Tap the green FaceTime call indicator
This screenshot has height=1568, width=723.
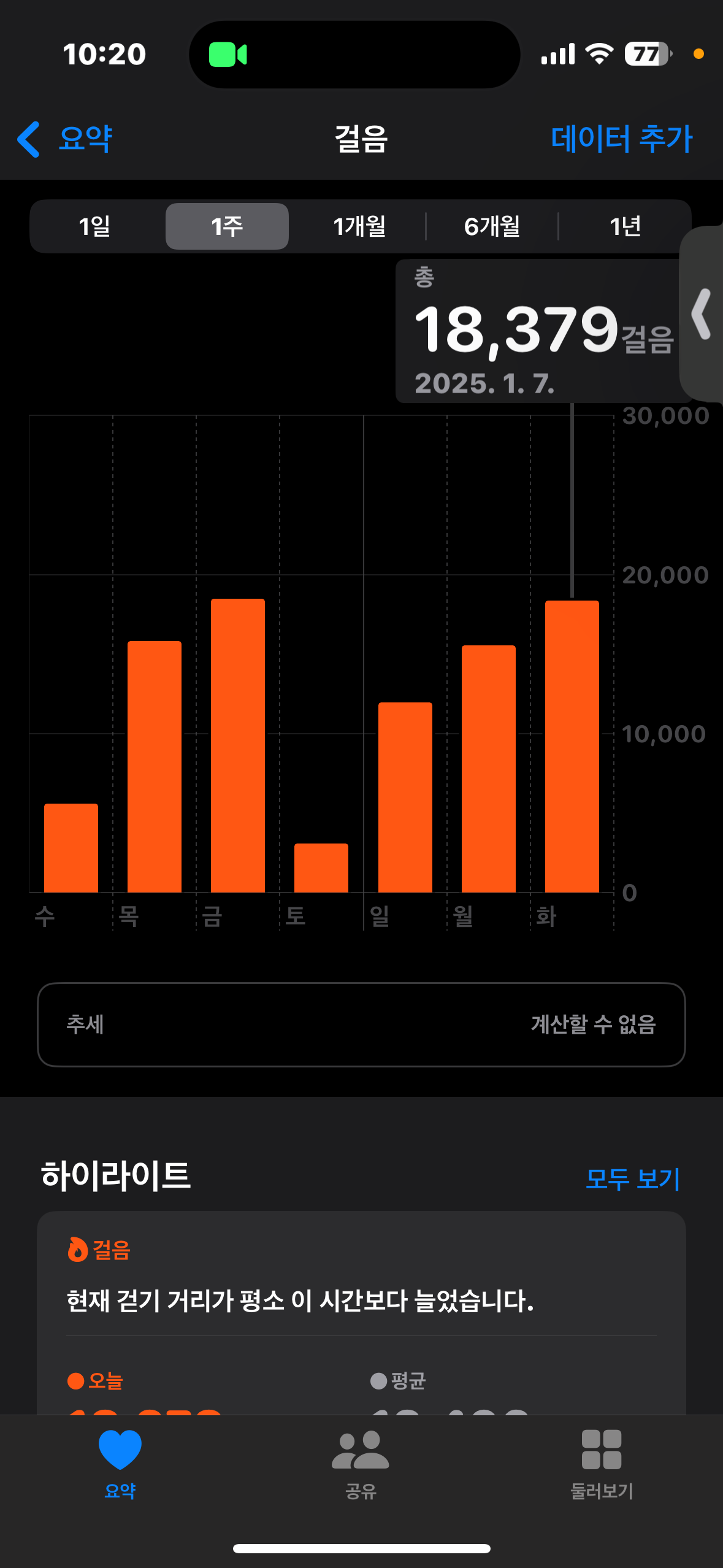(228, 55)
